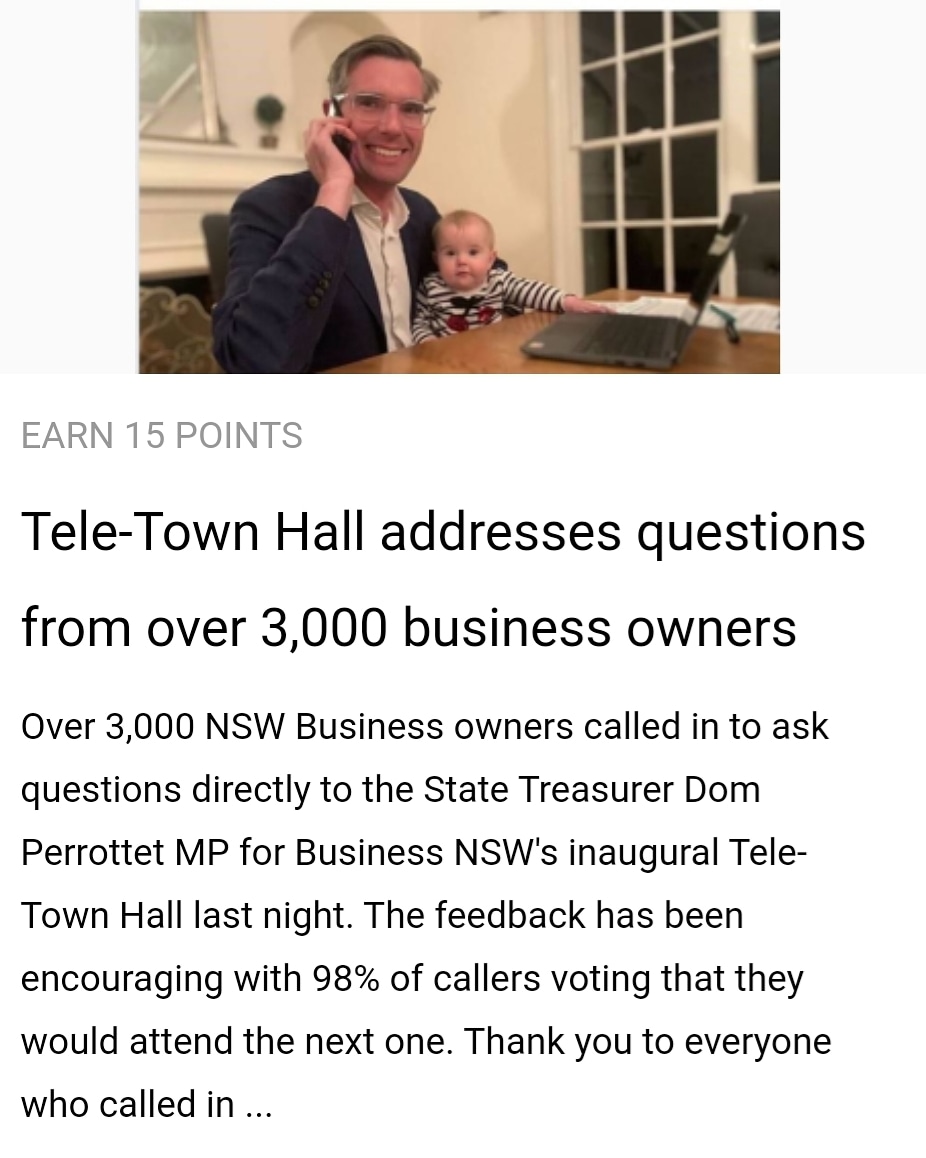Open the Tele-Town Hall article headline

click(443, 580)
